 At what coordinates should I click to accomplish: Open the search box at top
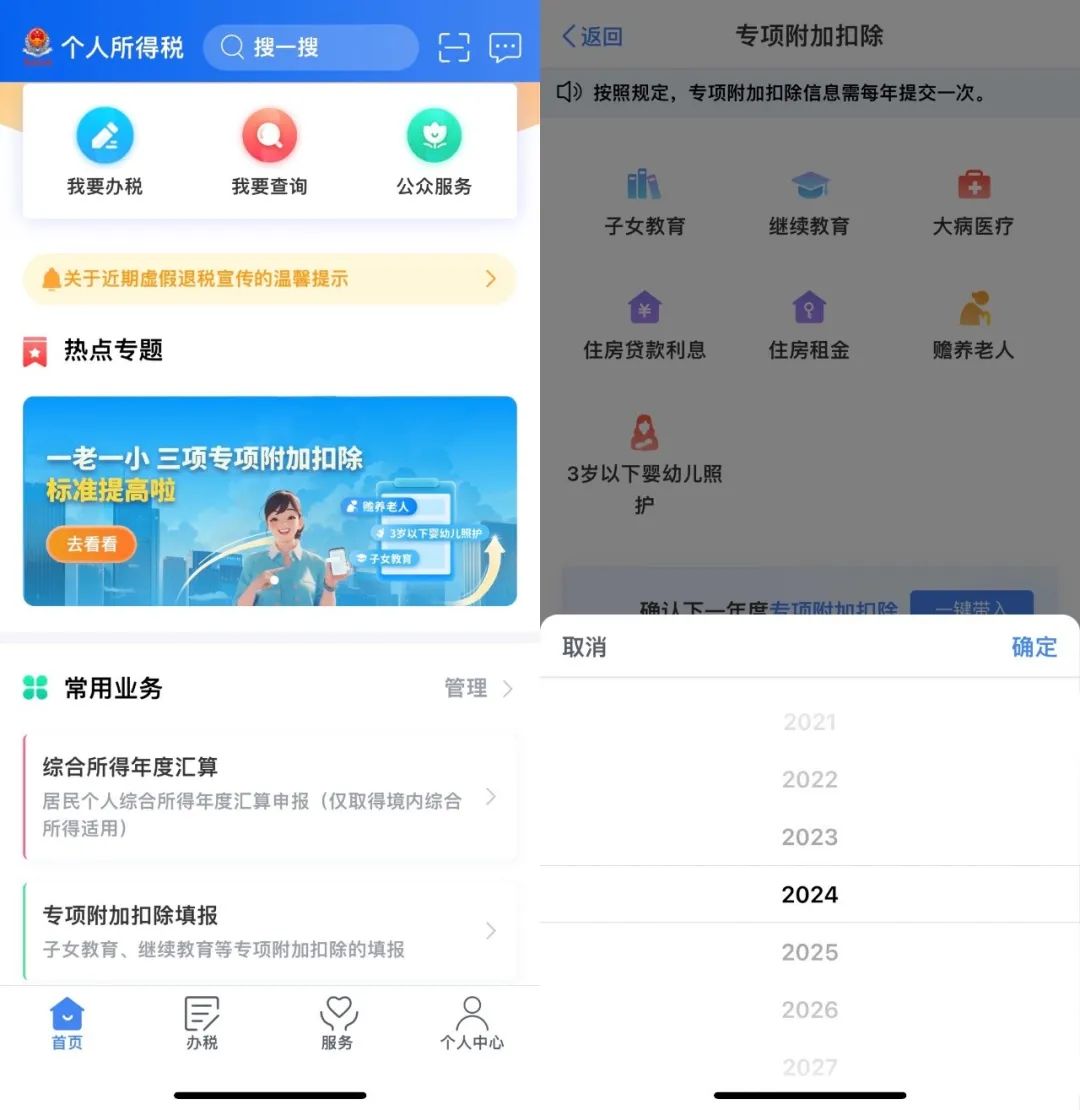point(310,47)
